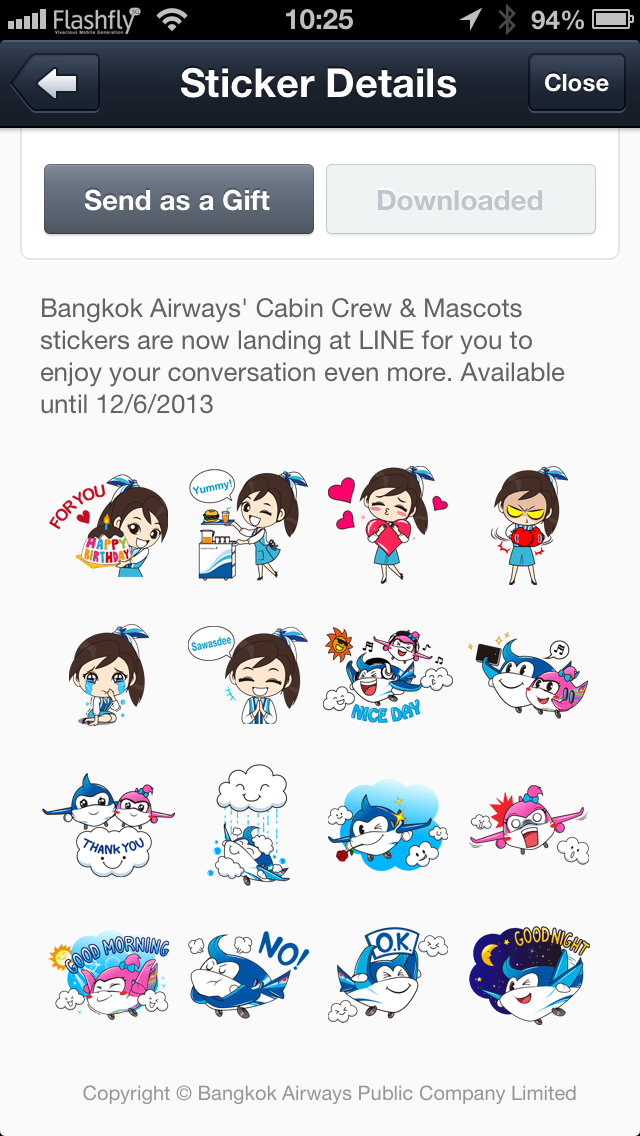
Task: Preview the Good Morning sticker
Action: 110,974
